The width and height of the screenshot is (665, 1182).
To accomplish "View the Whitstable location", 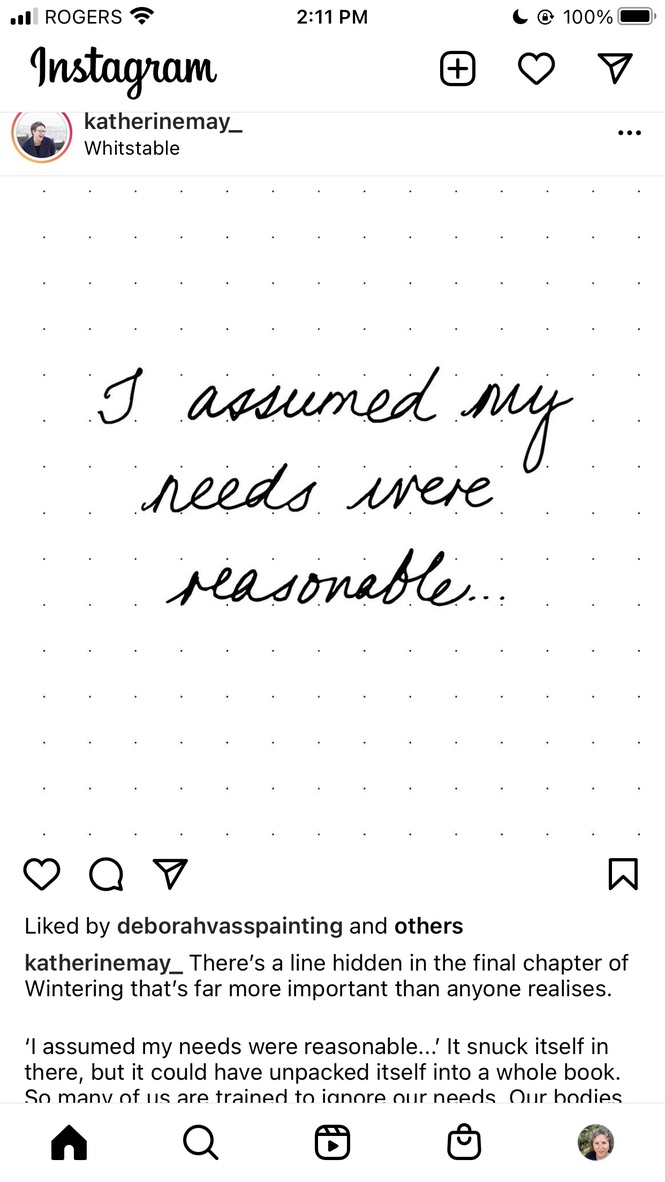I will pyautogui.click(x=132, y=148).
